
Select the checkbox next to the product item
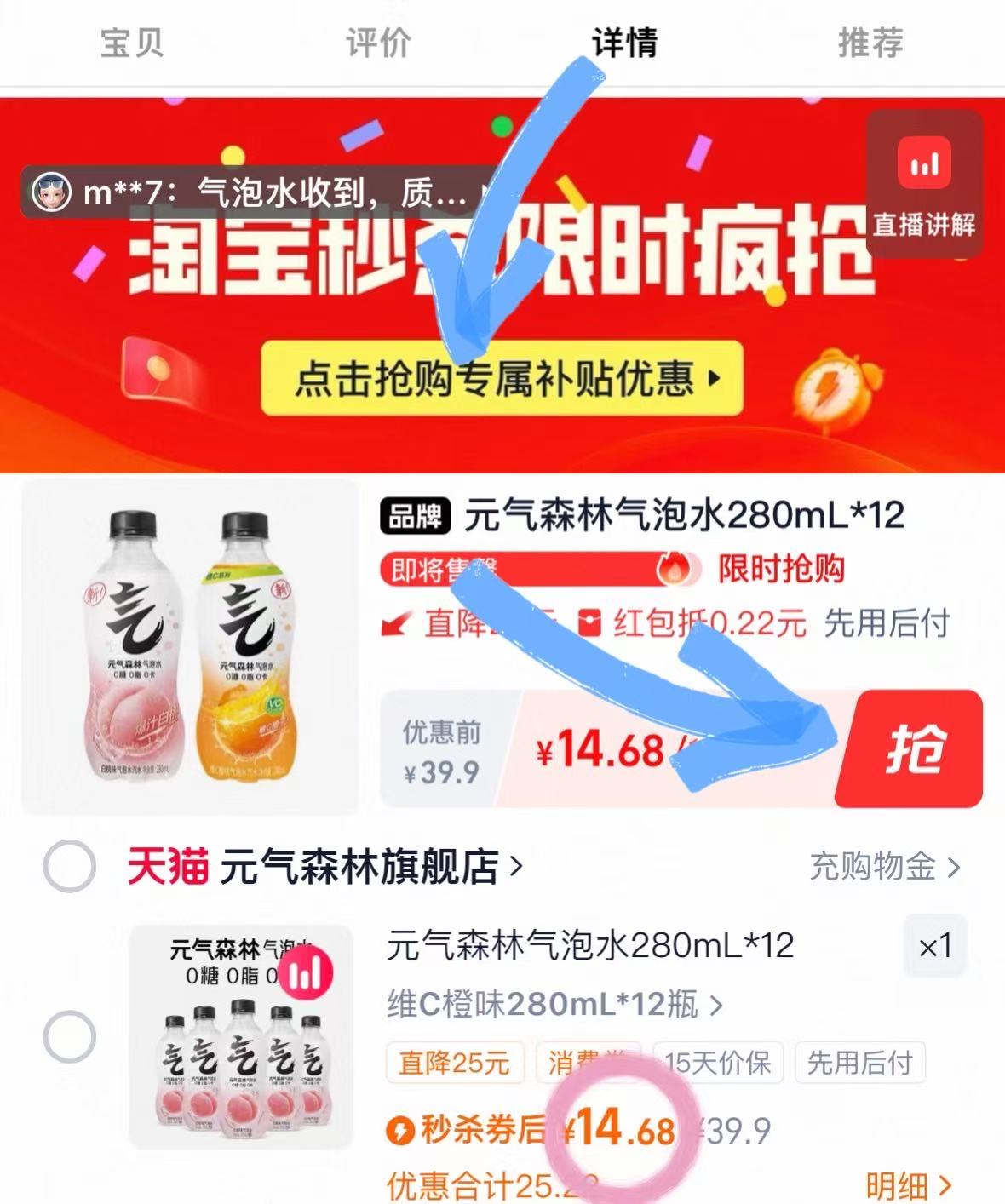click(x=68, y=1038)
